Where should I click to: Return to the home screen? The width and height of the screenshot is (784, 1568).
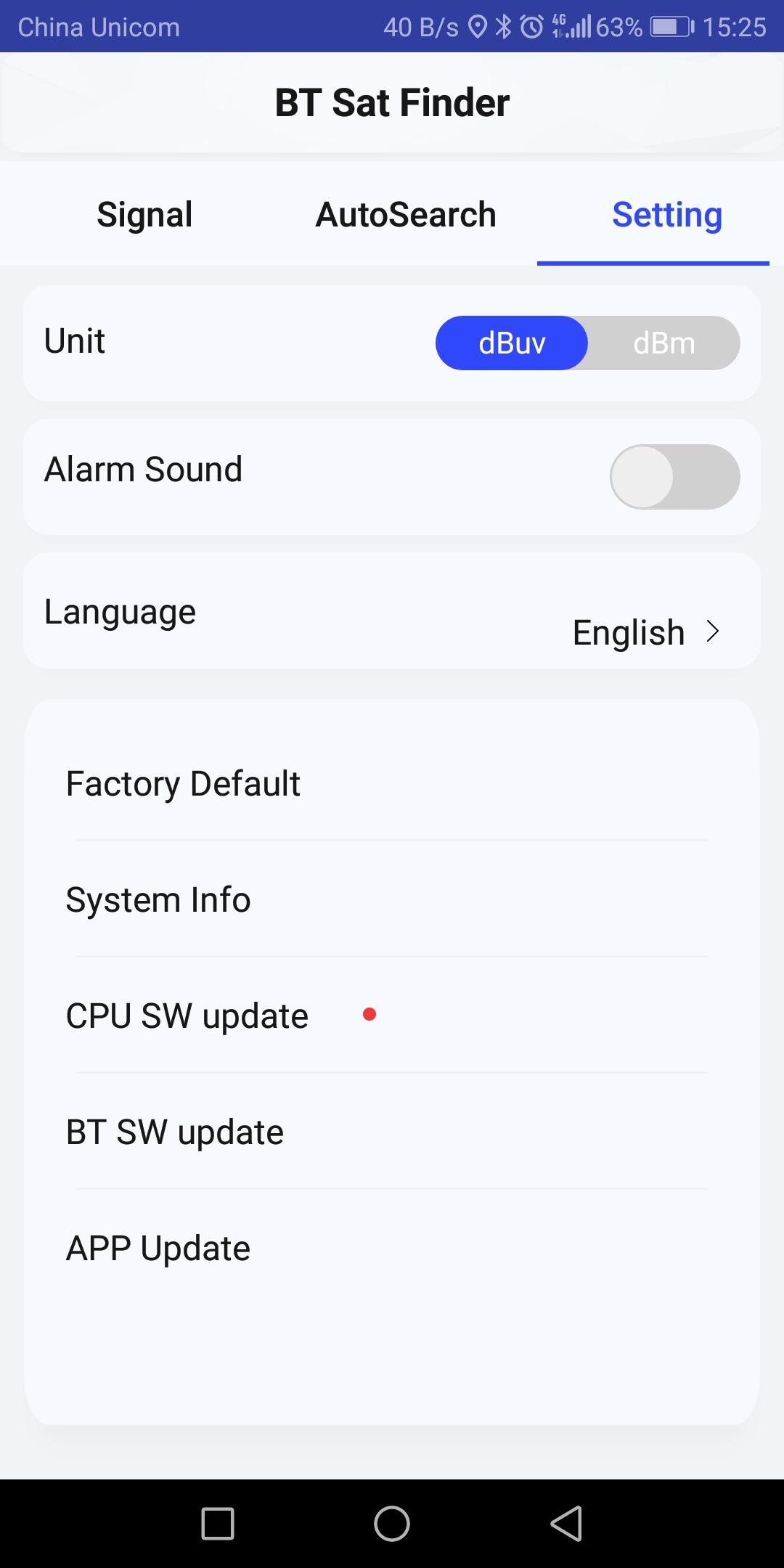pyautogui.click(x=392, y=1523)
